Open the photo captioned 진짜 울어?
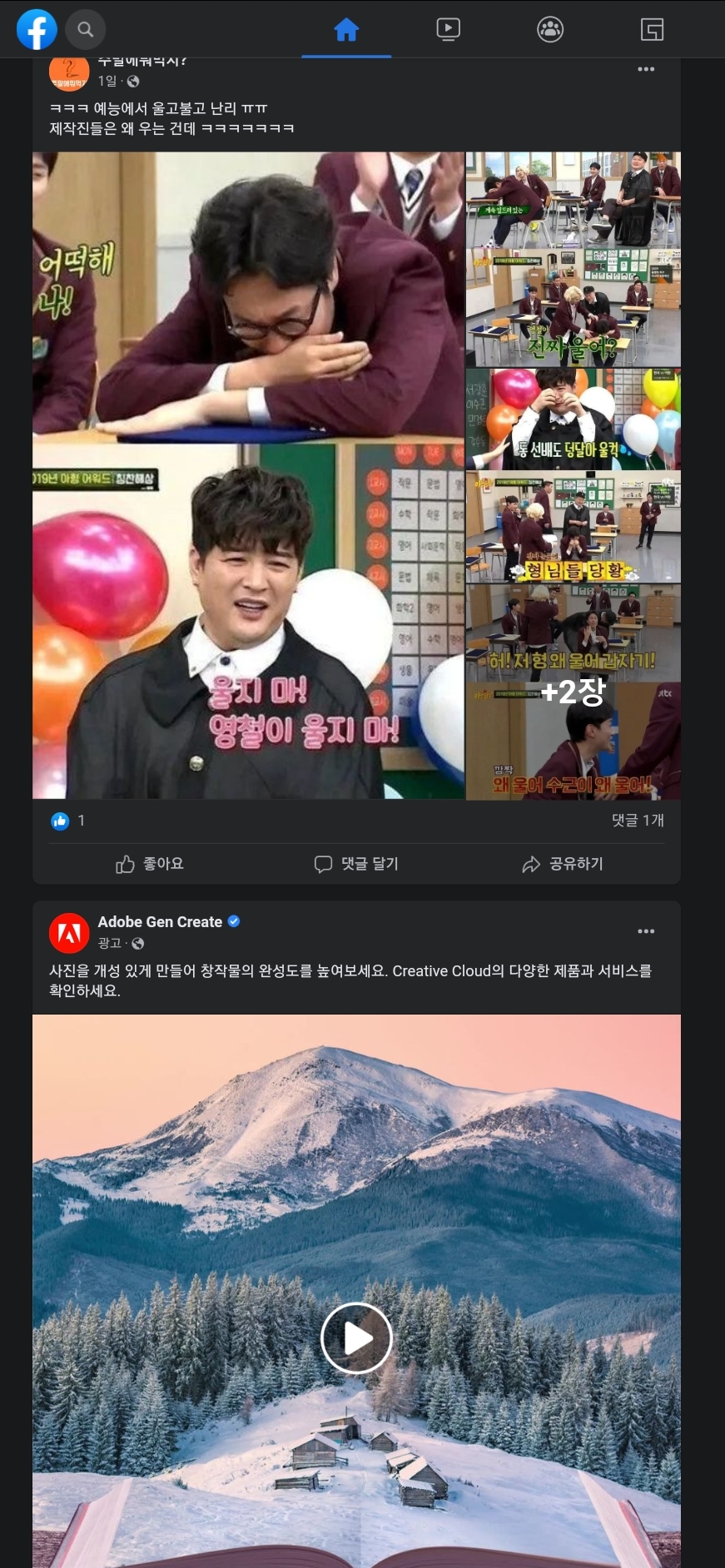 pos(573,308)
